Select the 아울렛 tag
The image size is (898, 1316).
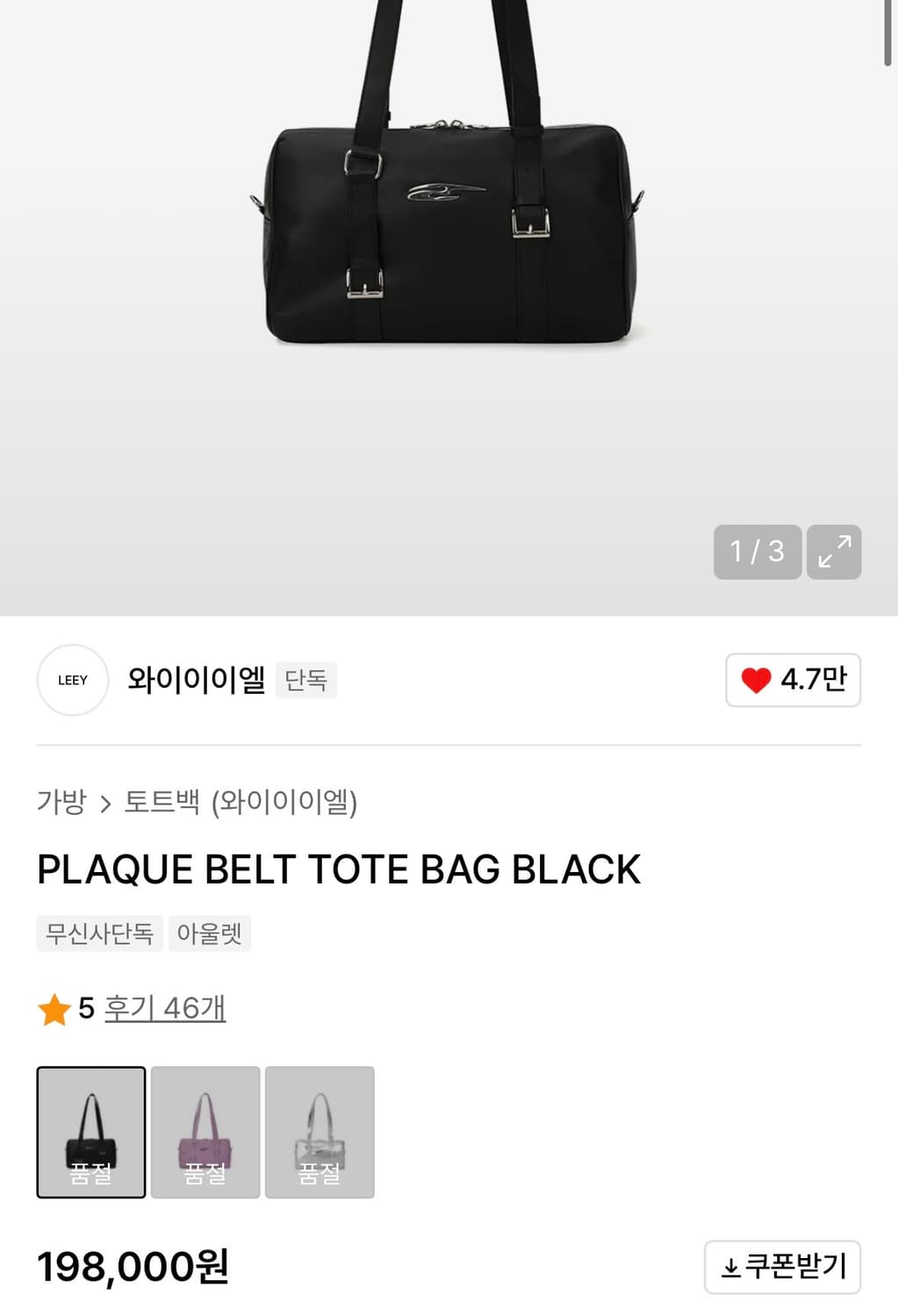(210, 933)
